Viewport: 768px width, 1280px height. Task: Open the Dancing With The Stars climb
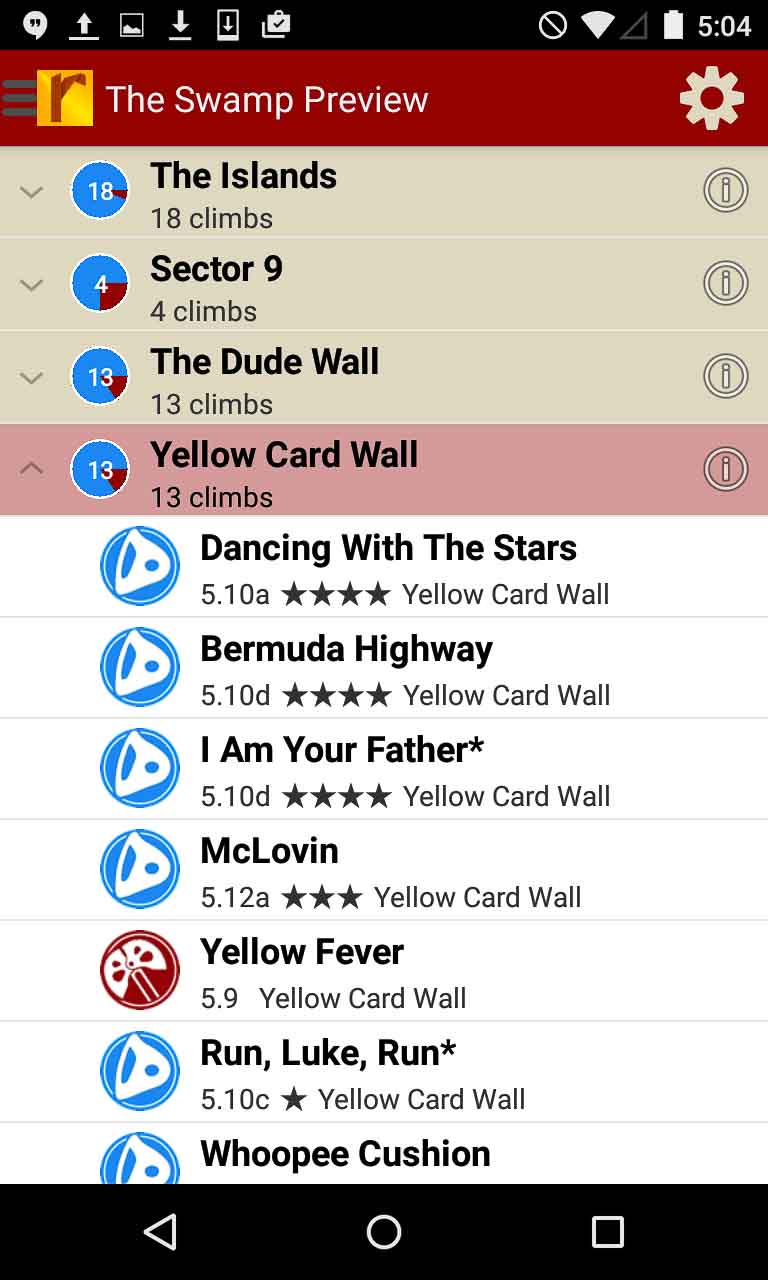388,566
